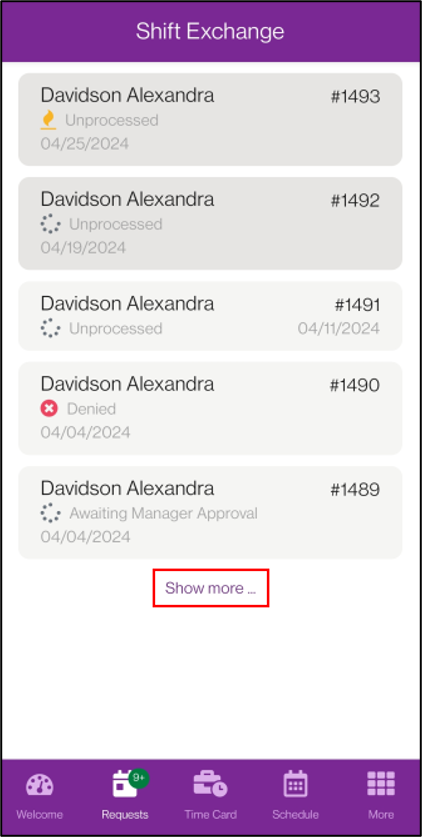This screenshot has height=837, width=422.
Task: Open shift exchange request #1492
Action: click(210, 223)
